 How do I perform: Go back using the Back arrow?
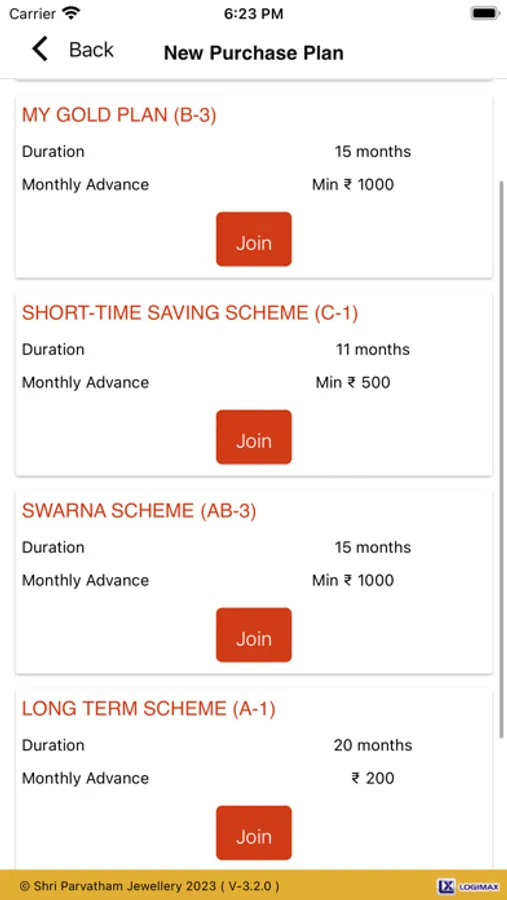40,49
